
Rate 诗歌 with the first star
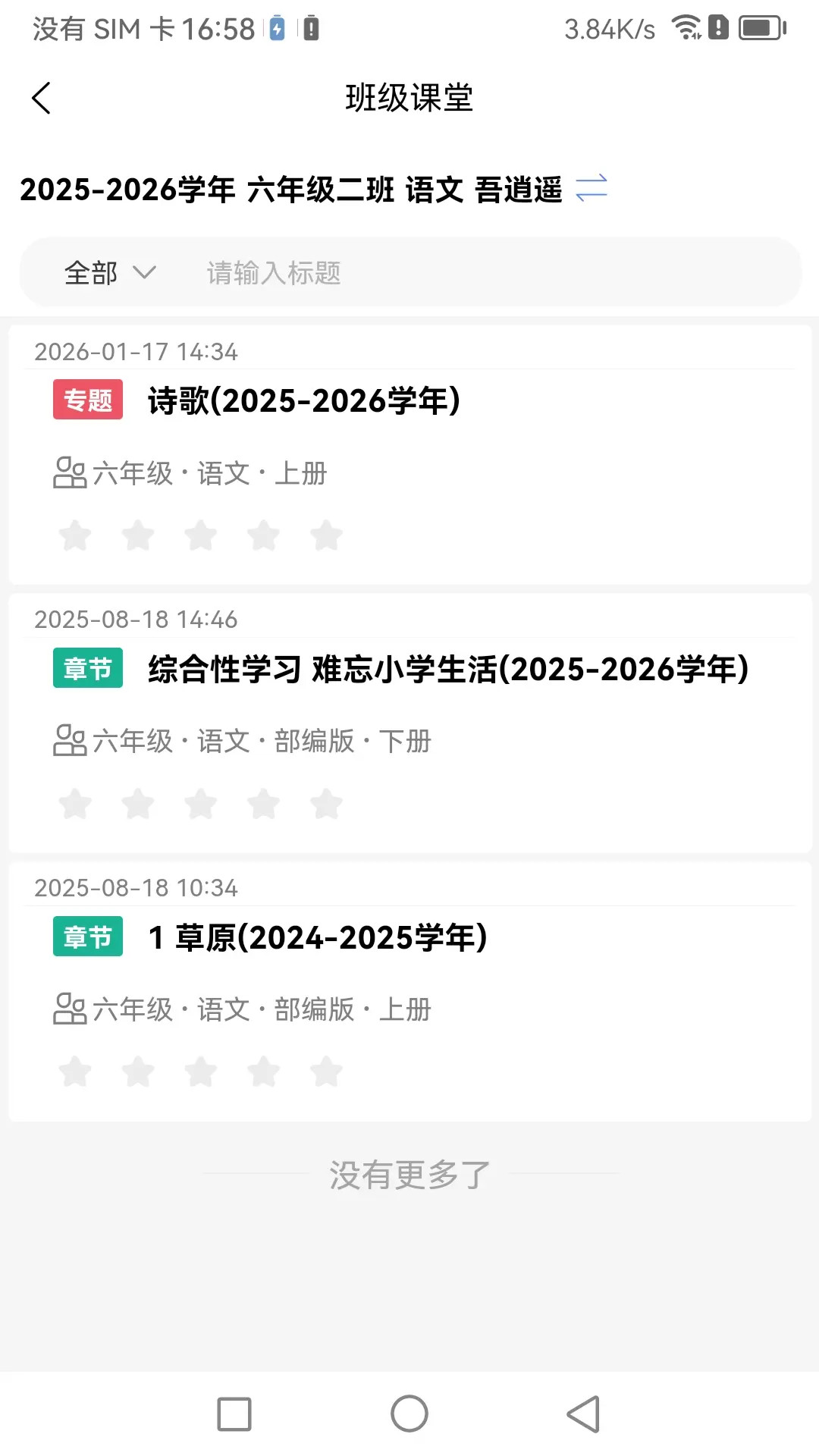pyautogui.click(x=75, y=535)
